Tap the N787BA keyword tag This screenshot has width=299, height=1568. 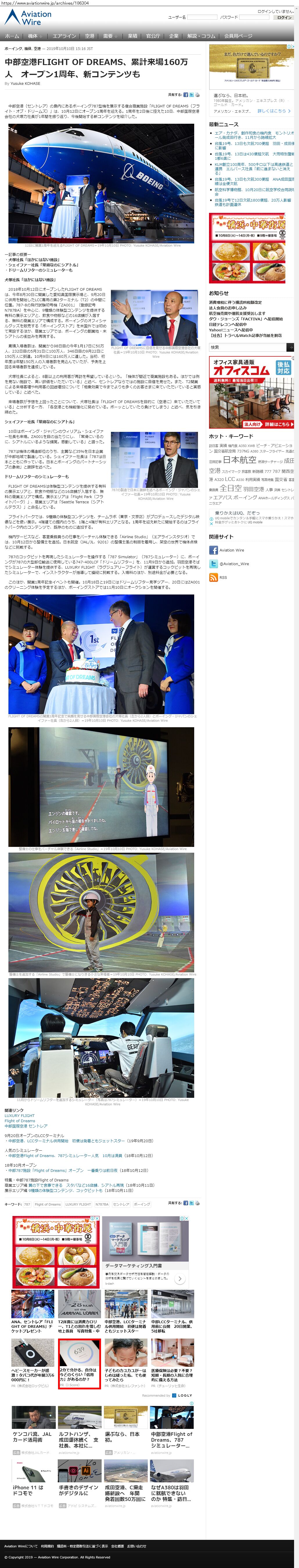tap(102, 1204)
